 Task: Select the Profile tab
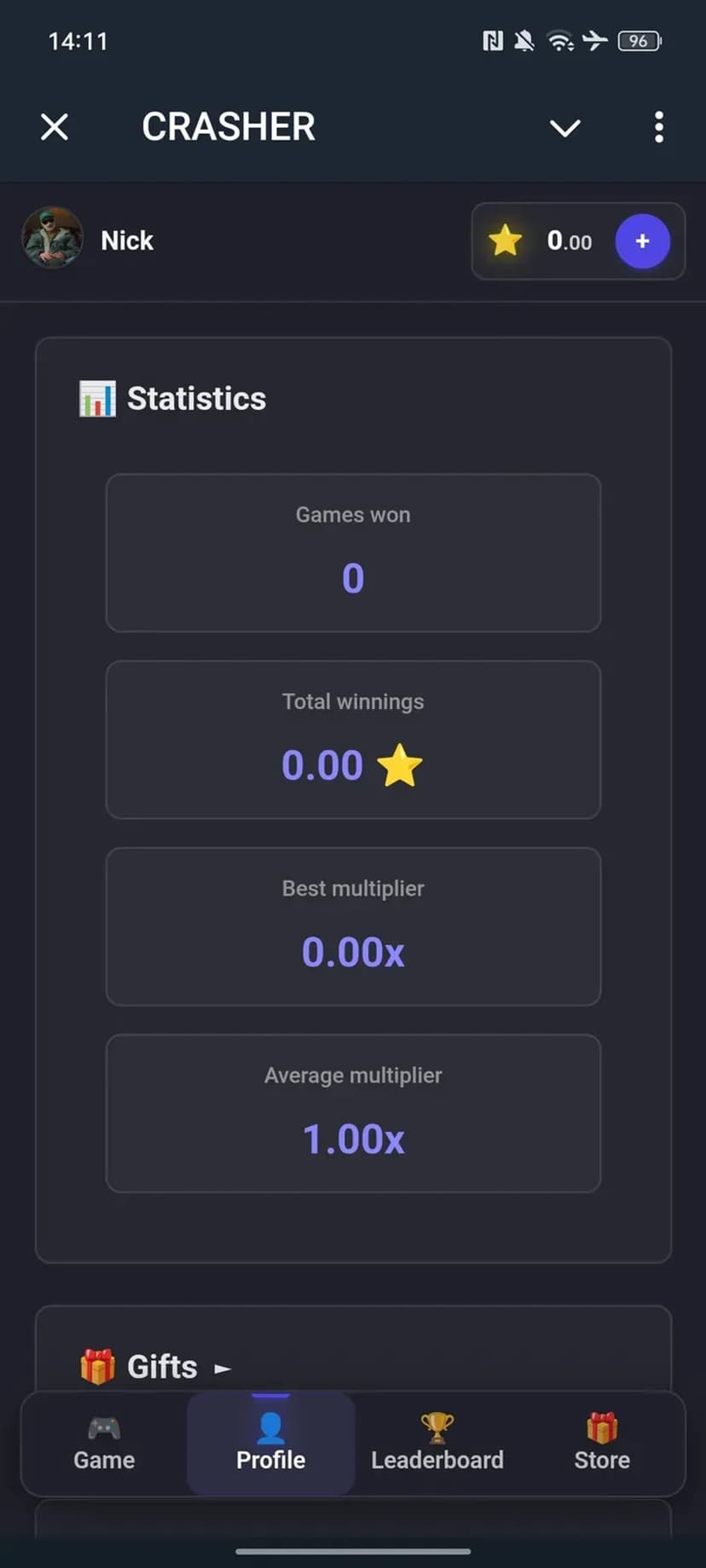270,1444
